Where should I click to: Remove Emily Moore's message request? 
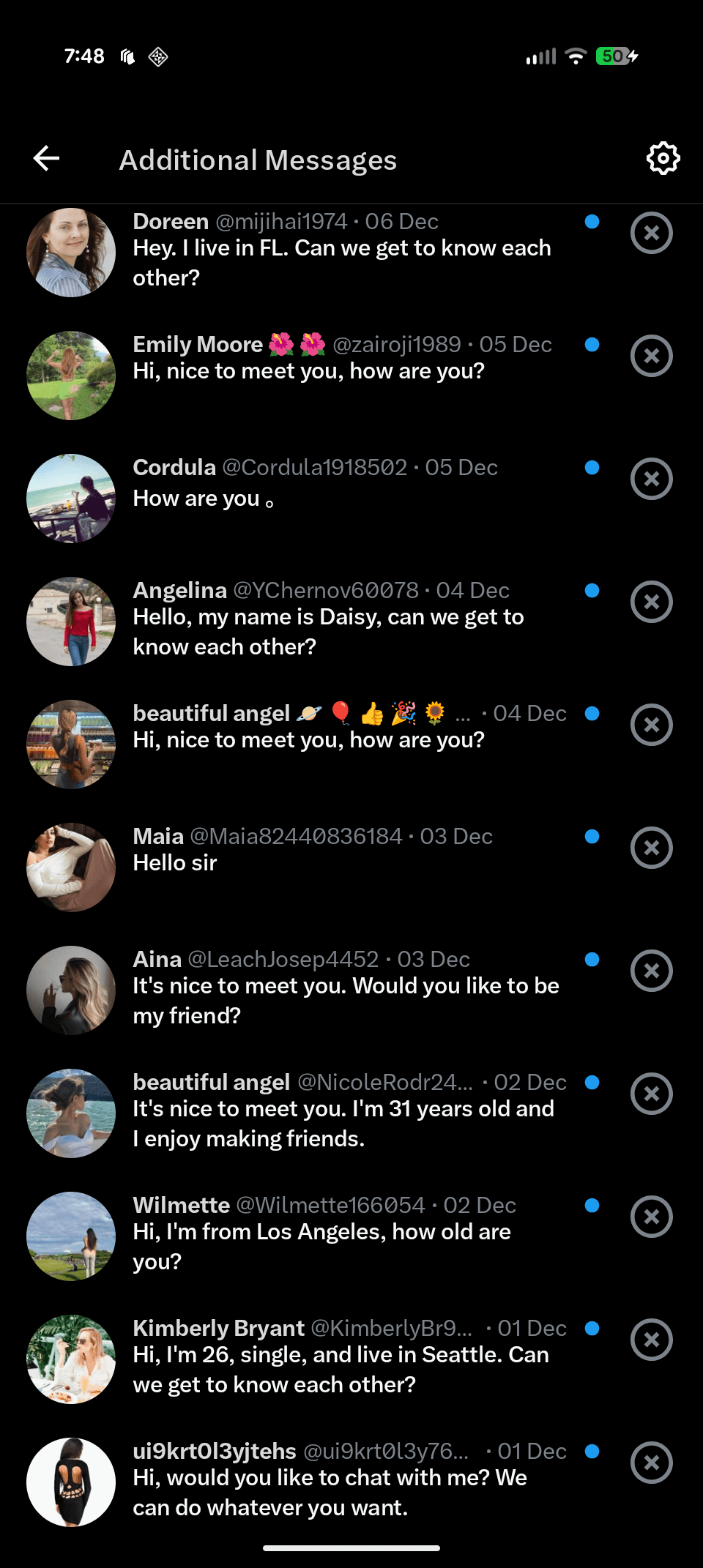(651, 356)
